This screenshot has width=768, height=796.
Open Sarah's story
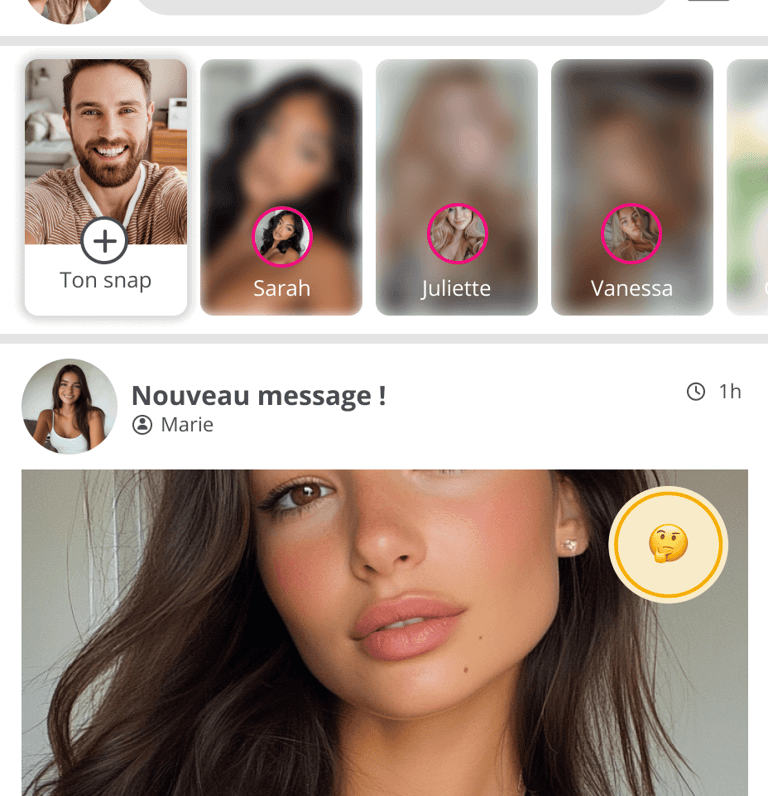(x=281, y=187)
